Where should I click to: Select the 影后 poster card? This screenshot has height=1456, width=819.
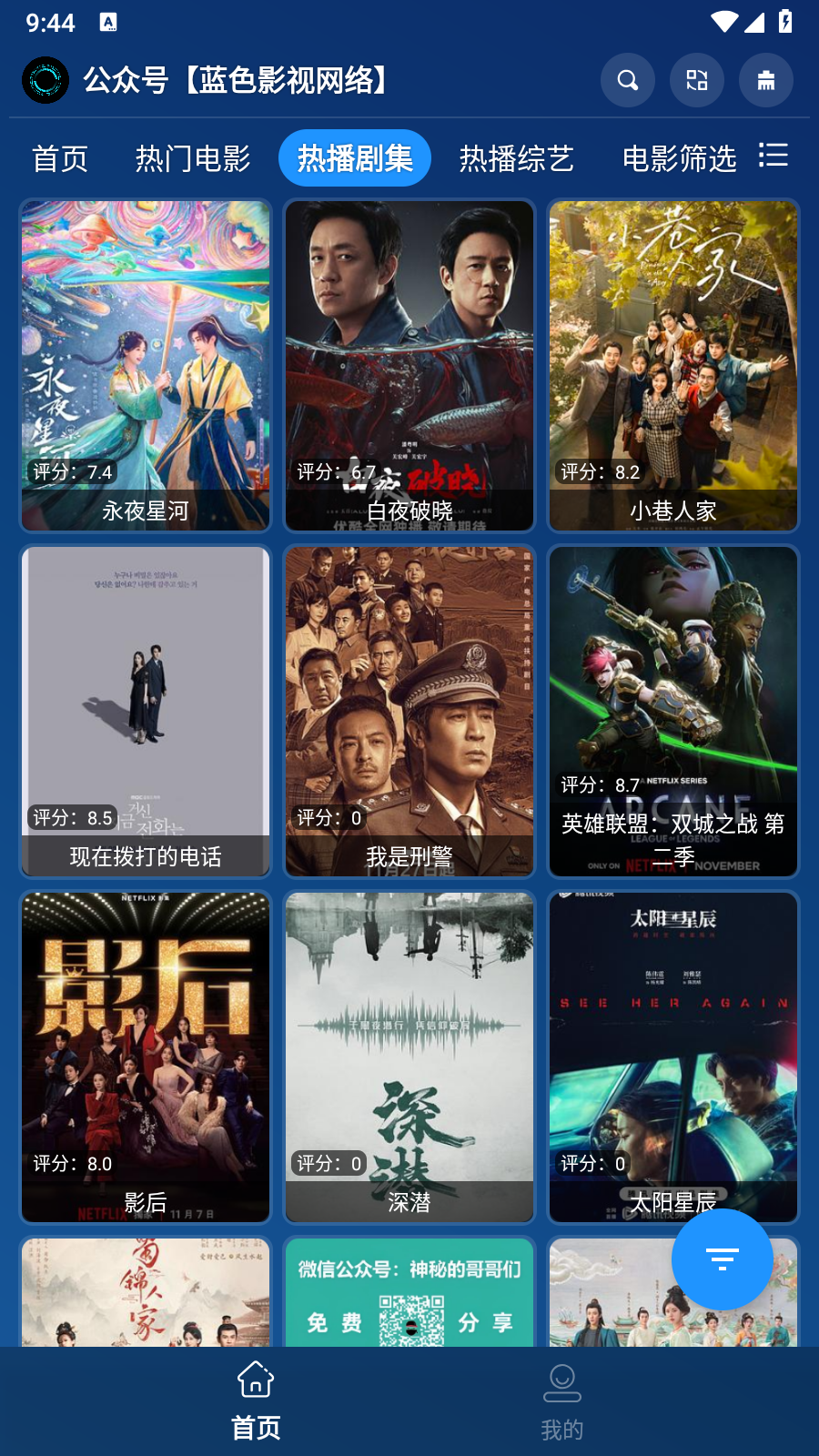tap(146, 1057)
